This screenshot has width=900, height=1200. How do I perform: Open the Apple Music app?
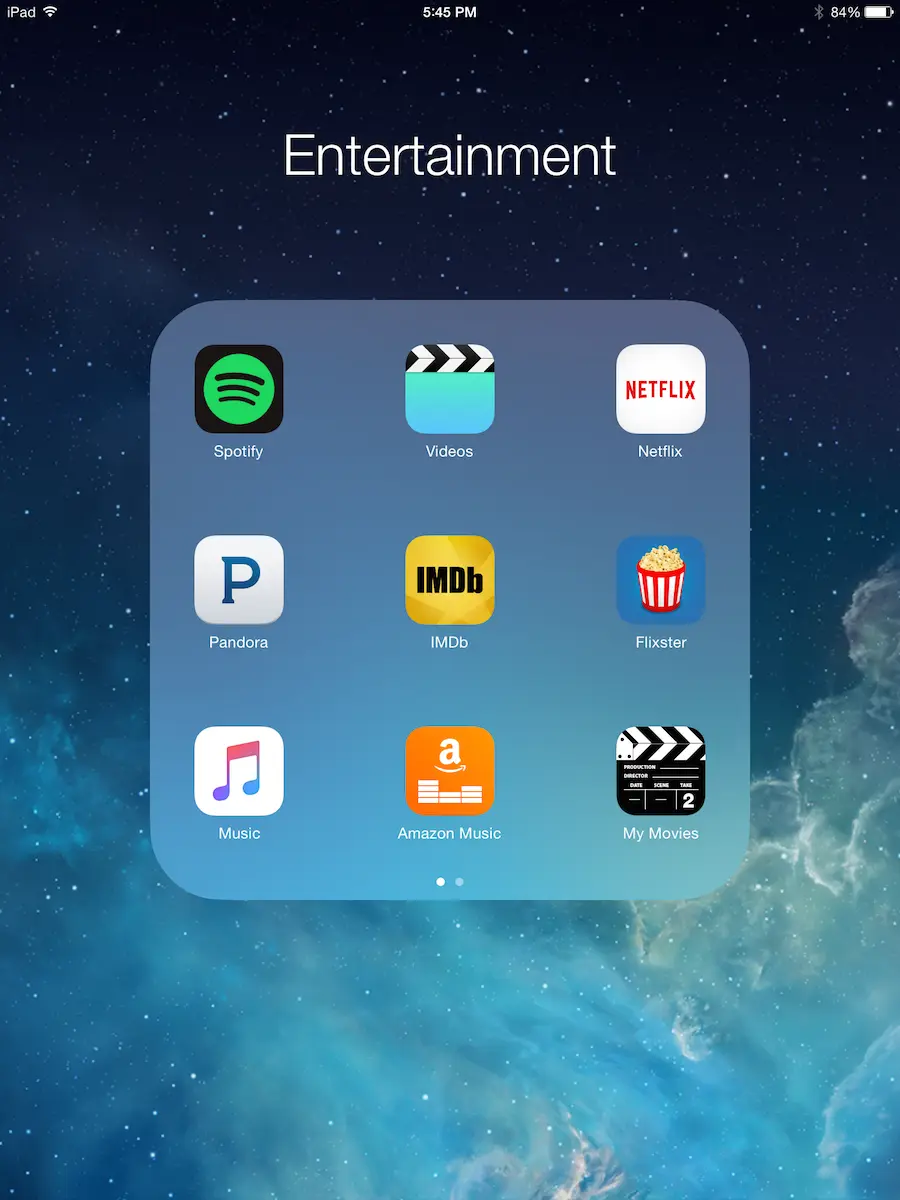(x=239, y=771)
